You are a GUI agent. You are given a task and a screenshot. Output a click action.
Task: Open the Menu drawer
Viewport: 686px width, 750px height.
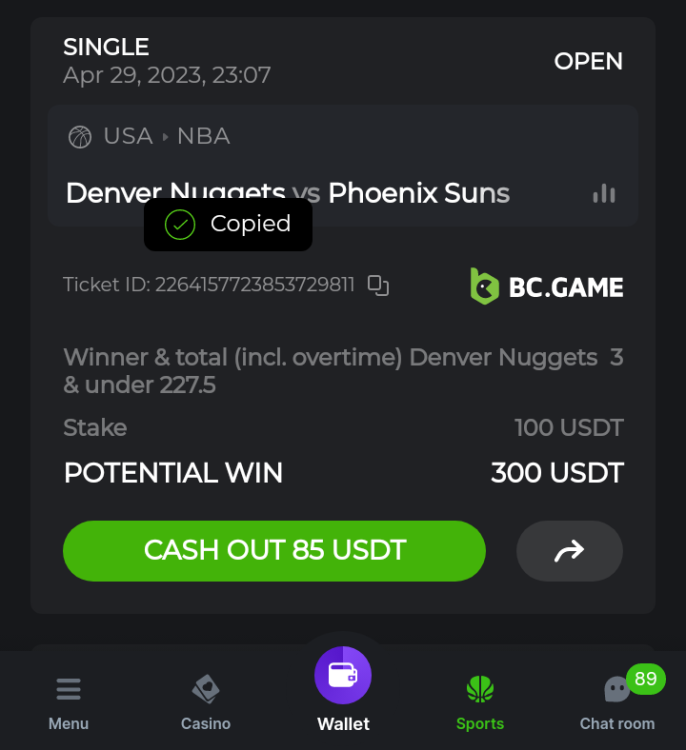coord(68,703)
